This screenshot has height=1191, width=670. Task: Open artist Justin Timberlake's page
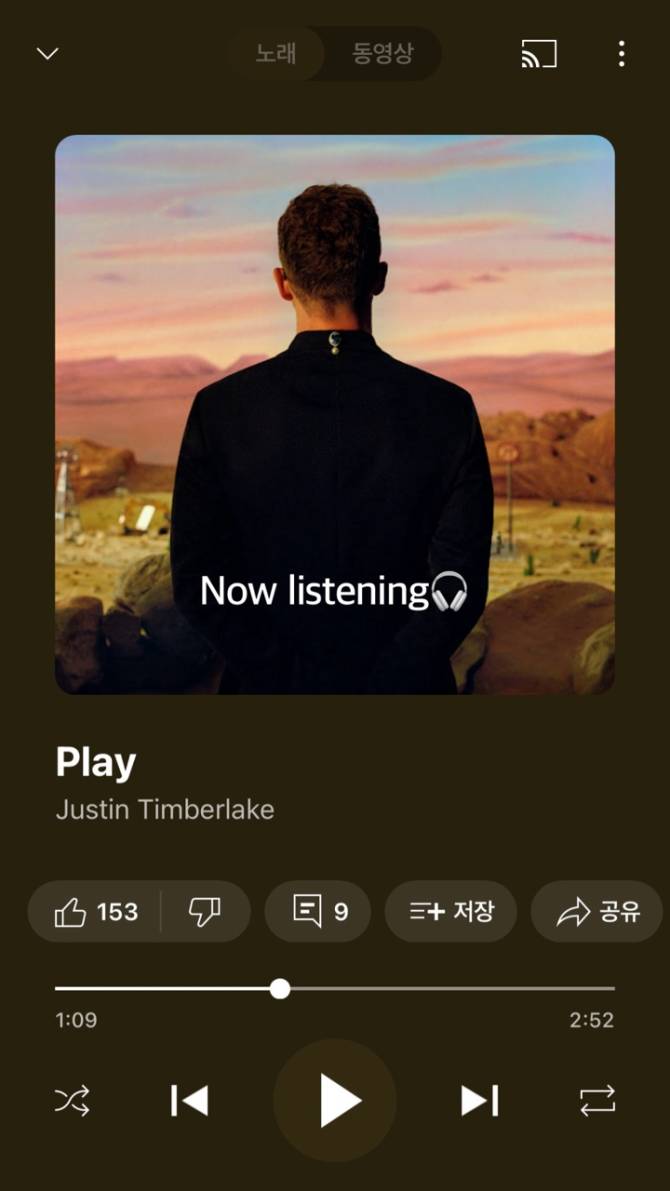coord(165,809)
